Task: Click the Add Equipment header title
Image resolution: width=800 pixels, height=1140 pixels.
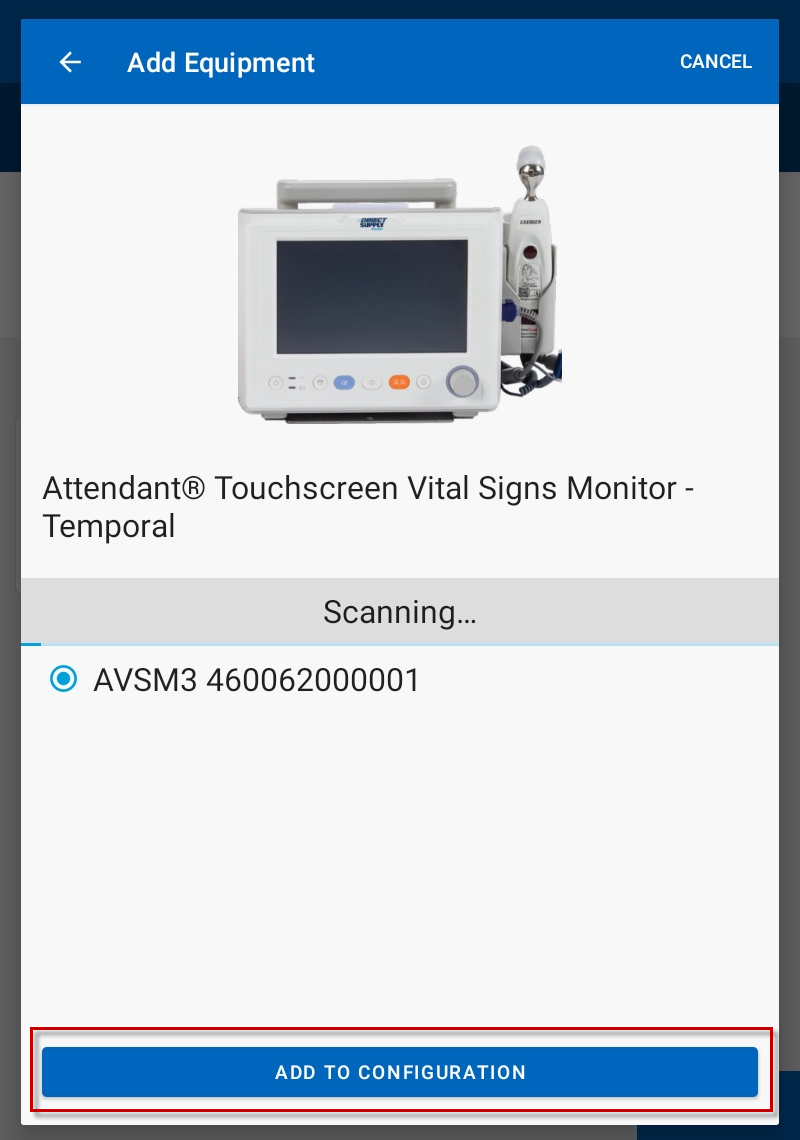Action: click(220, 62)
